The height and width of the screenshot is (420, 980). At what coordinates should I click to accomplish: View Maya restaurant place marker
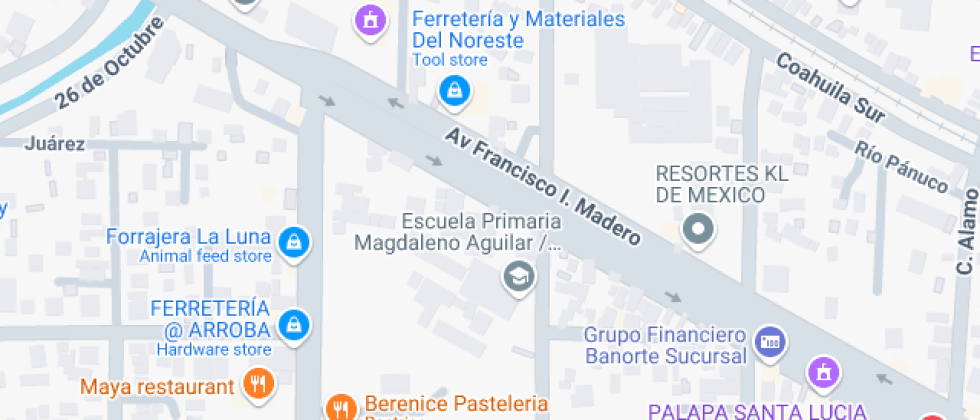click(259, 383)
